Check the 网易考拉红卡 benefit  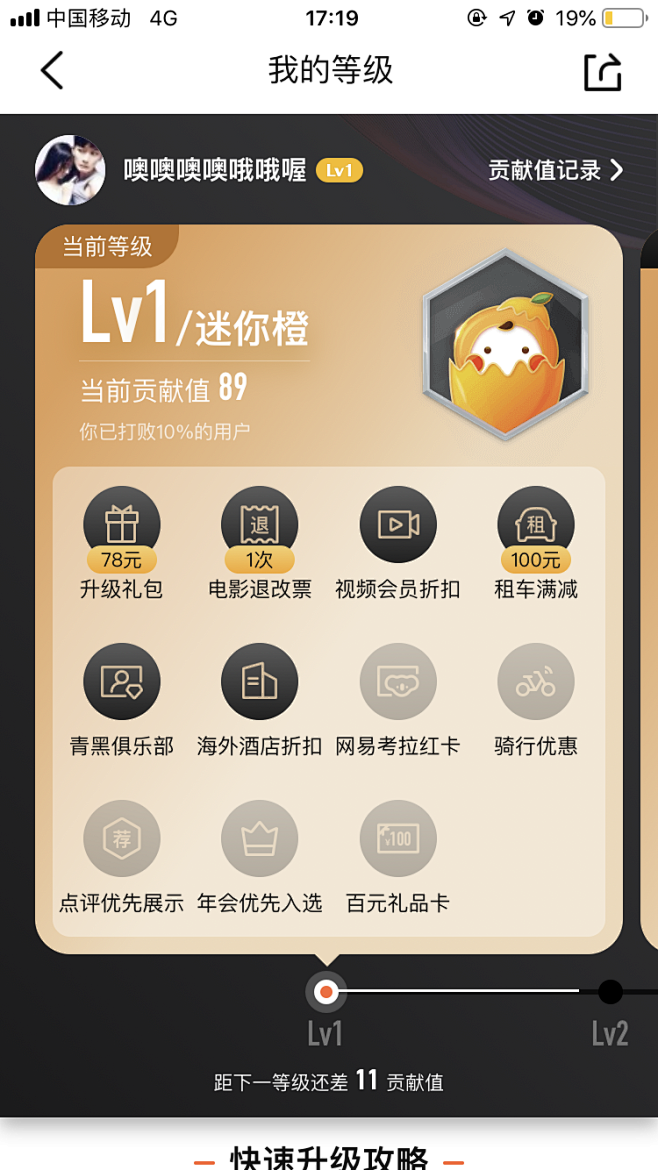(x=398, y=698)
